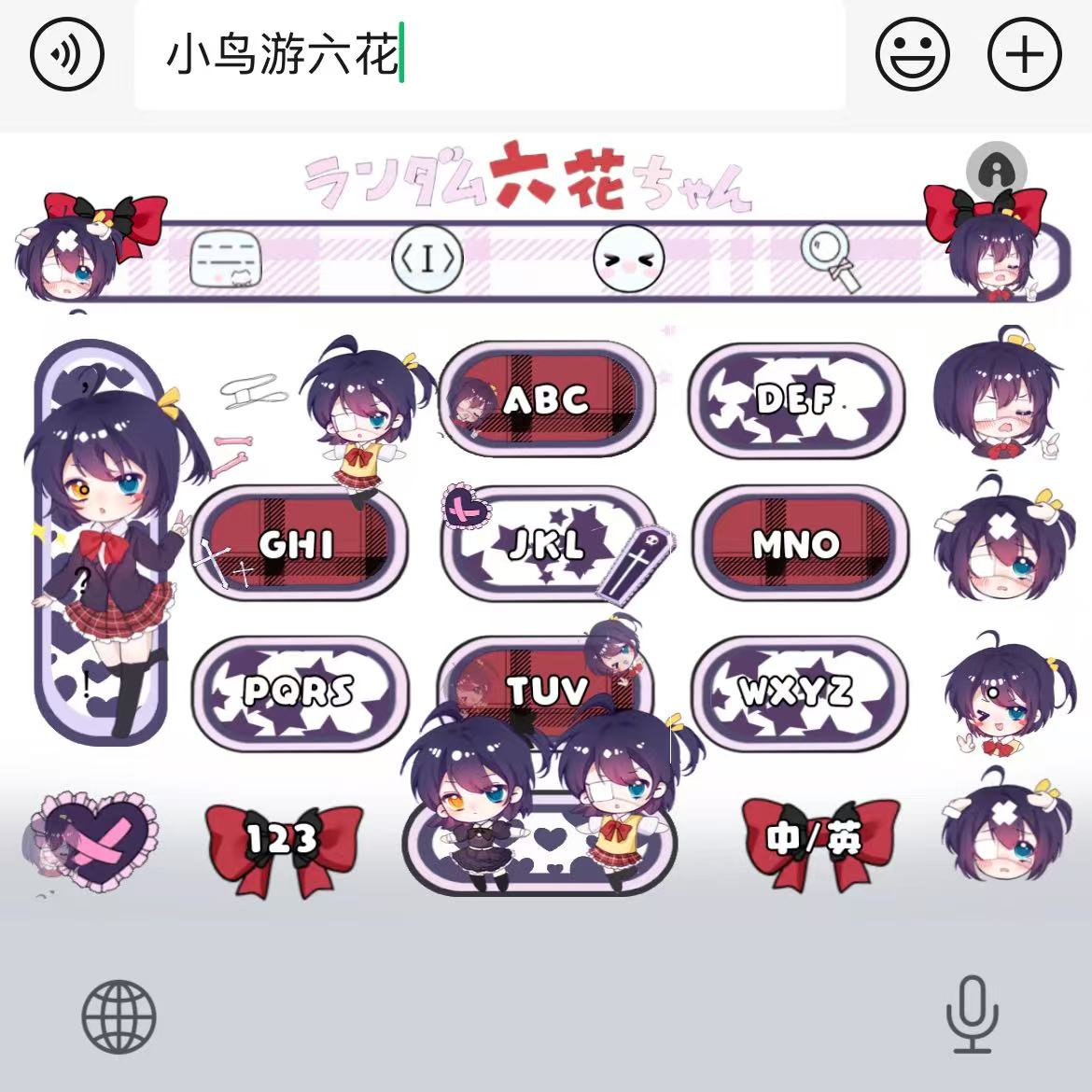Focus the message text field
Screen dimensions: 1092x1092
(489, 56)
